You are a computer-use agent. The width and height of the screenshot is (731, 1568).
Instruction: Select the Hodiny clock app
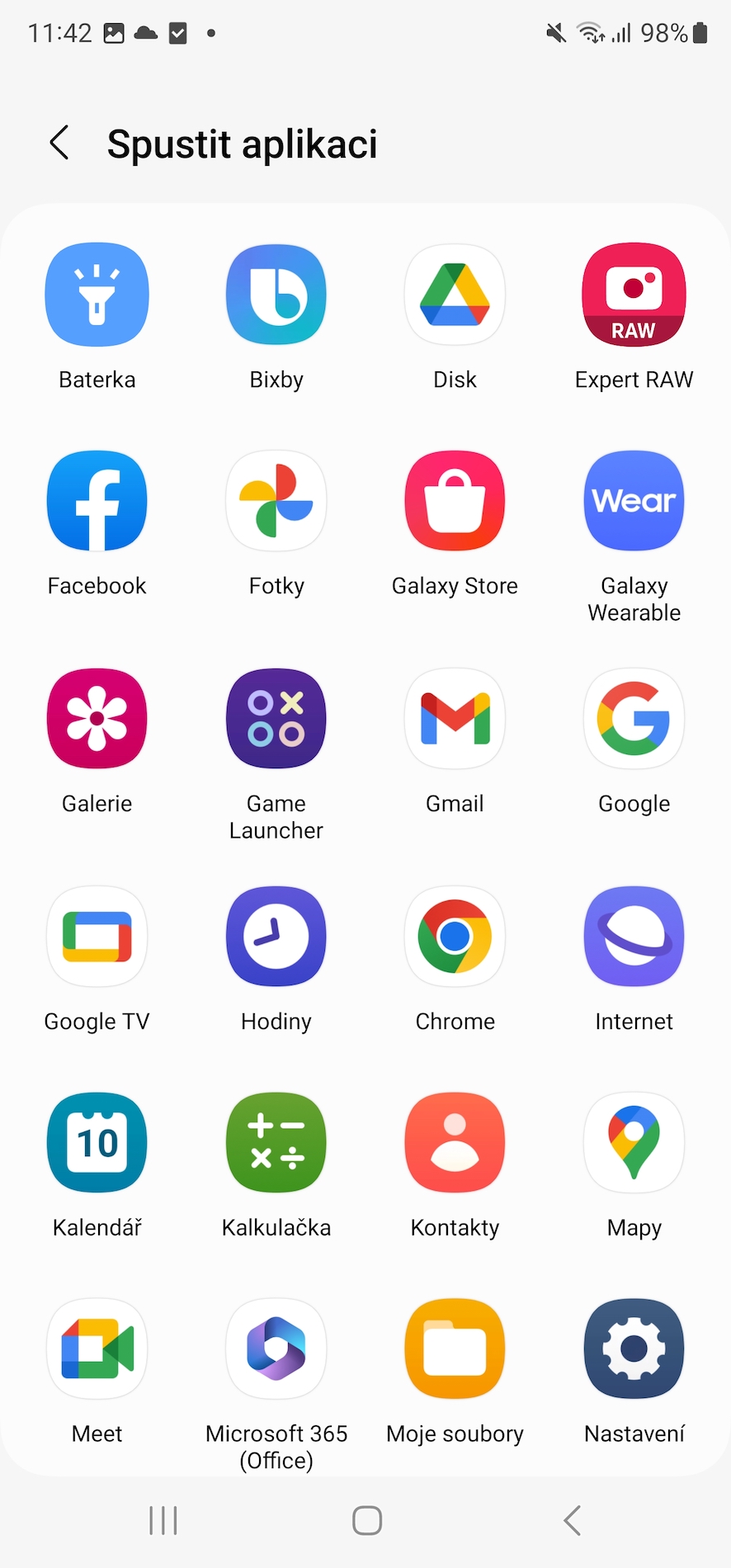(276, 937)
